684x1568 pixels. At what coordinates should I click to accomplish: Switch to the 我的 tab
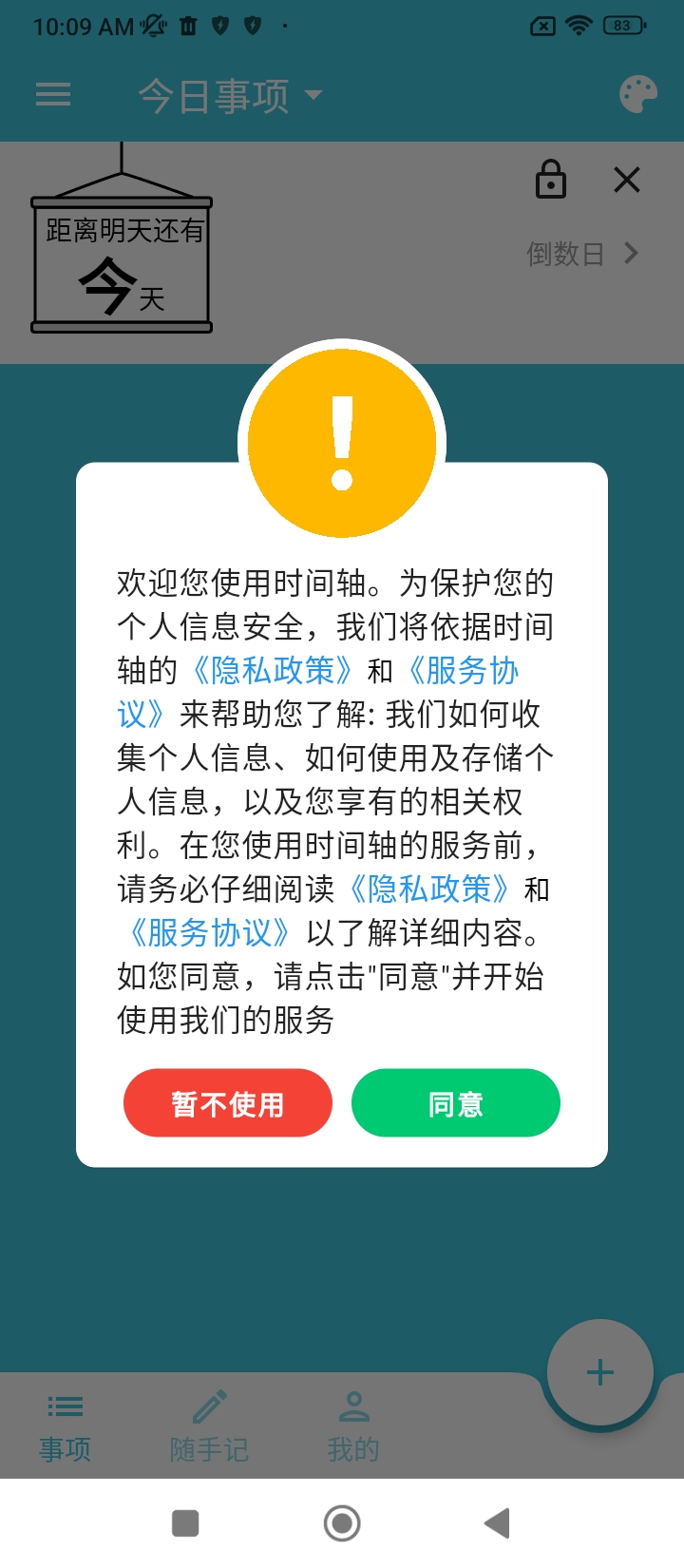click(x=353, y=1426)
